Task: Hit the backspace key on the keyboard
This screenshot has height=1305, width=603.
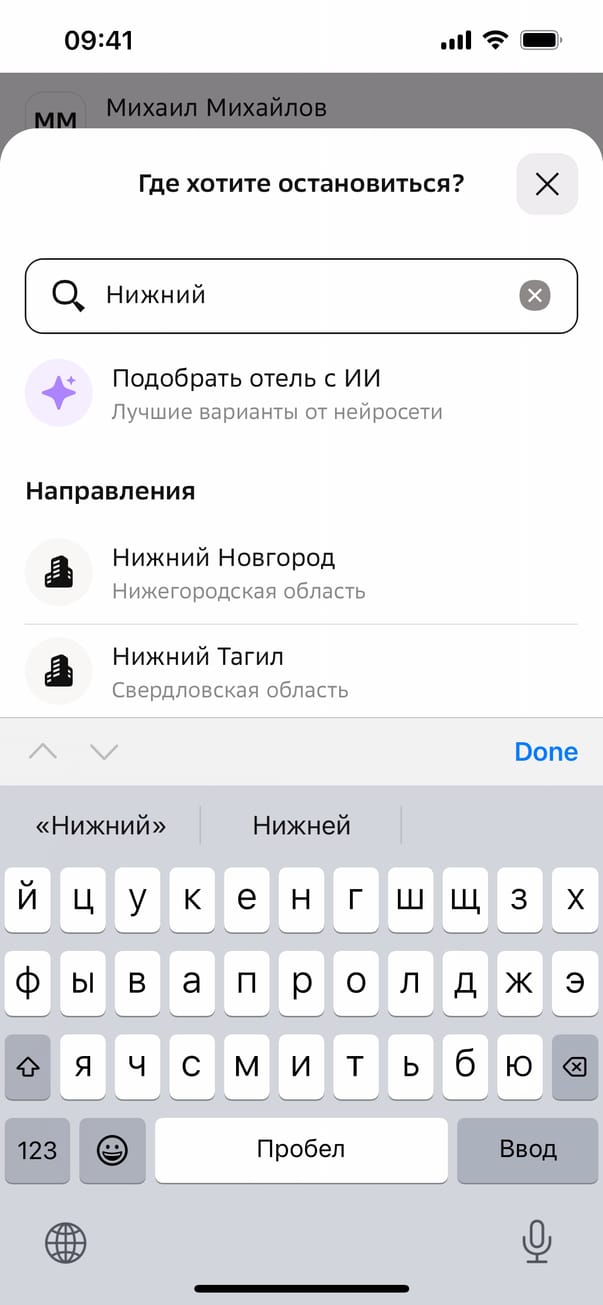Action: [574, 1068]
